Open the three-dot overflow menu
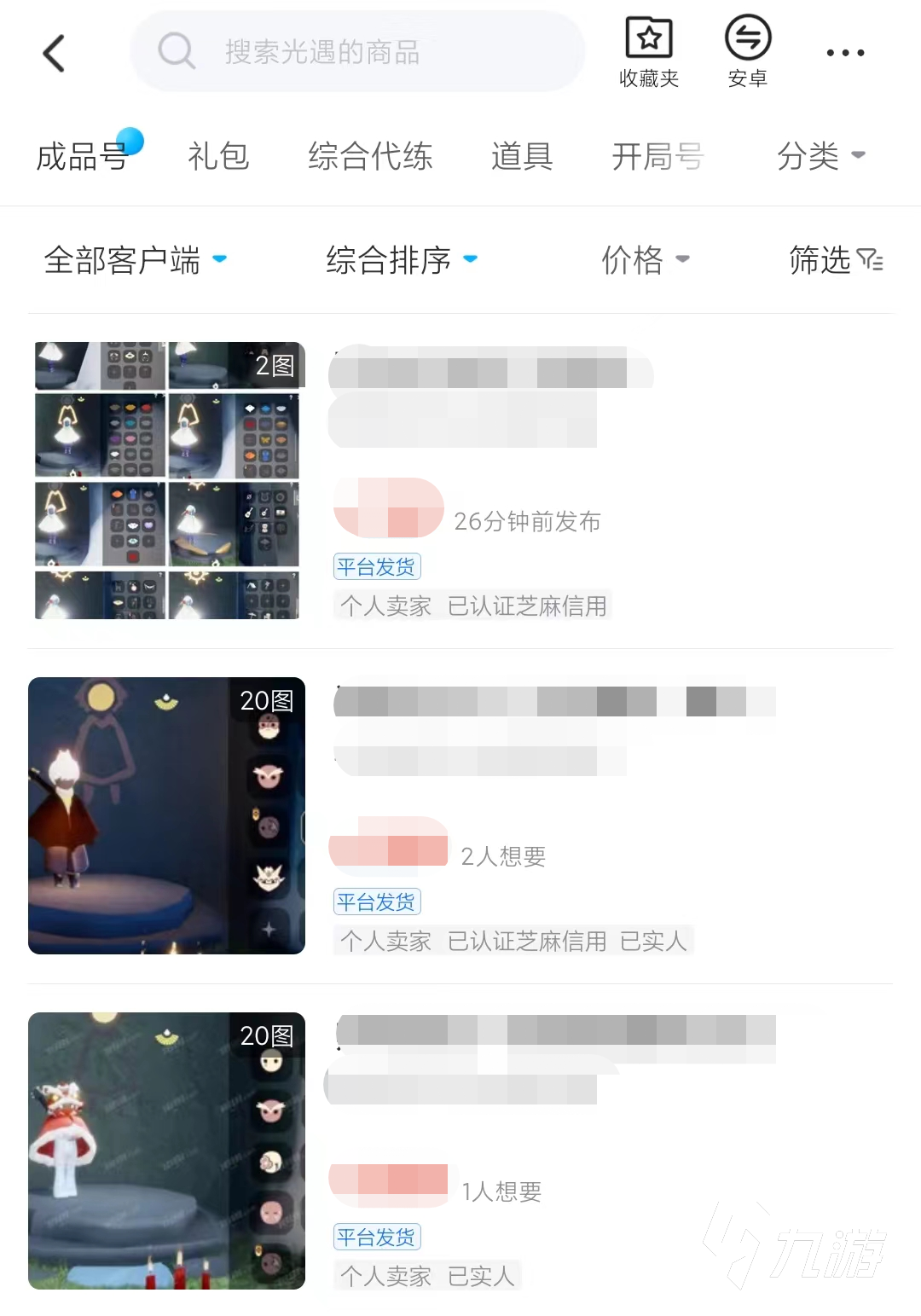 tap(845, 53)
